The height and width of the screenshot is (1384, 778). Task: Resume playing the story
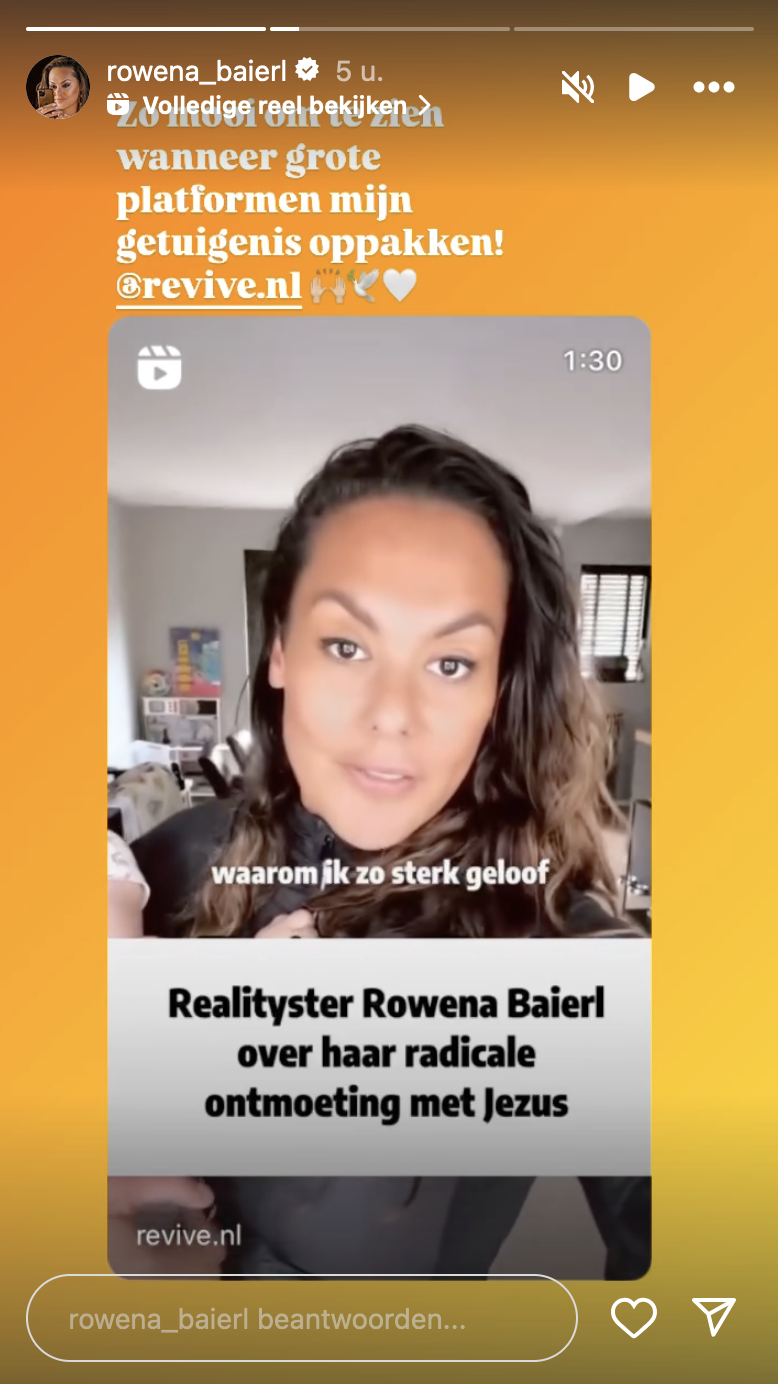[x=641, y=88]
